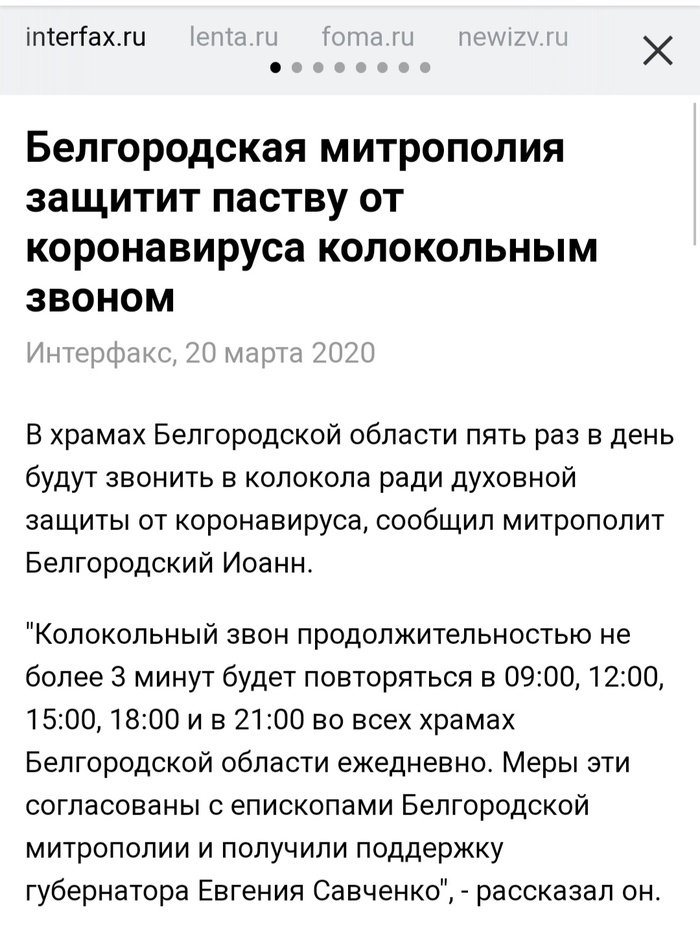Switch to the lenta.ru source tab
Viewport: 700px width, 933px height.
tap(233, 38)
